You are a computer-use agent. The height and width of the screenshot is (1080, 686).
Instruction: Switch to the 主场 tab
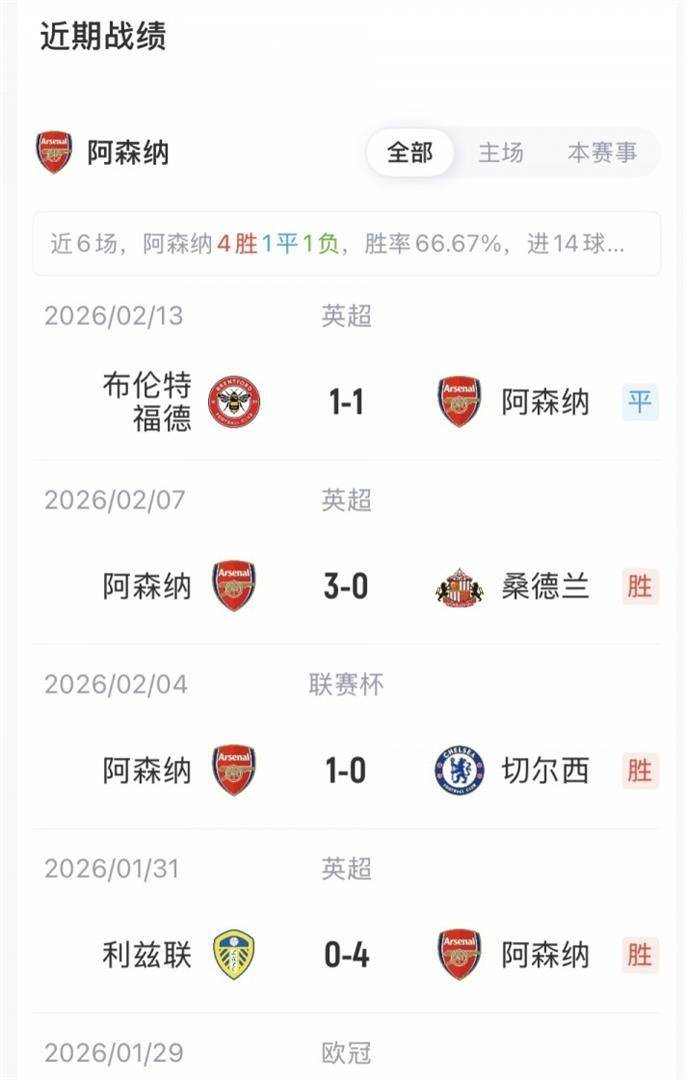(500, 153)
